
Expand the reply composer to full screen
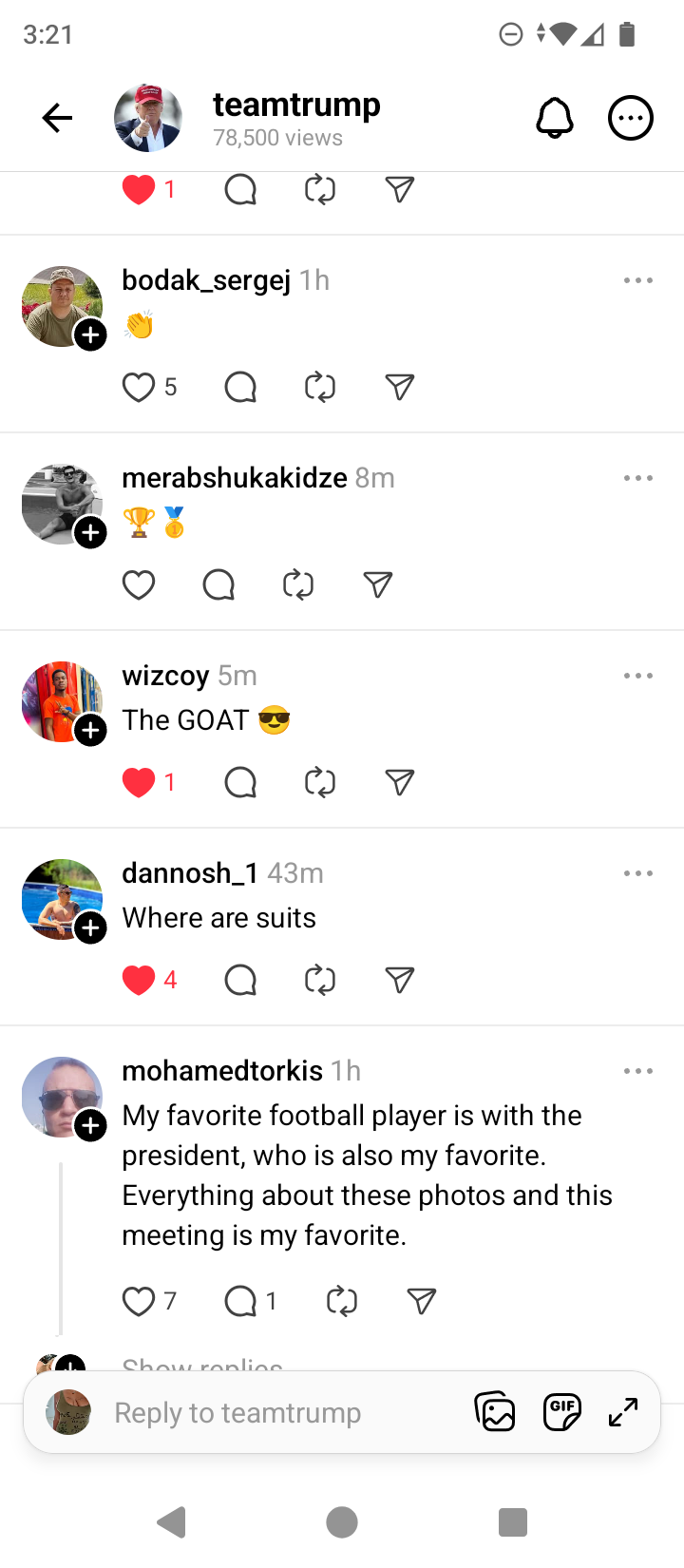pyautogui.click(x=623, y=1412)
